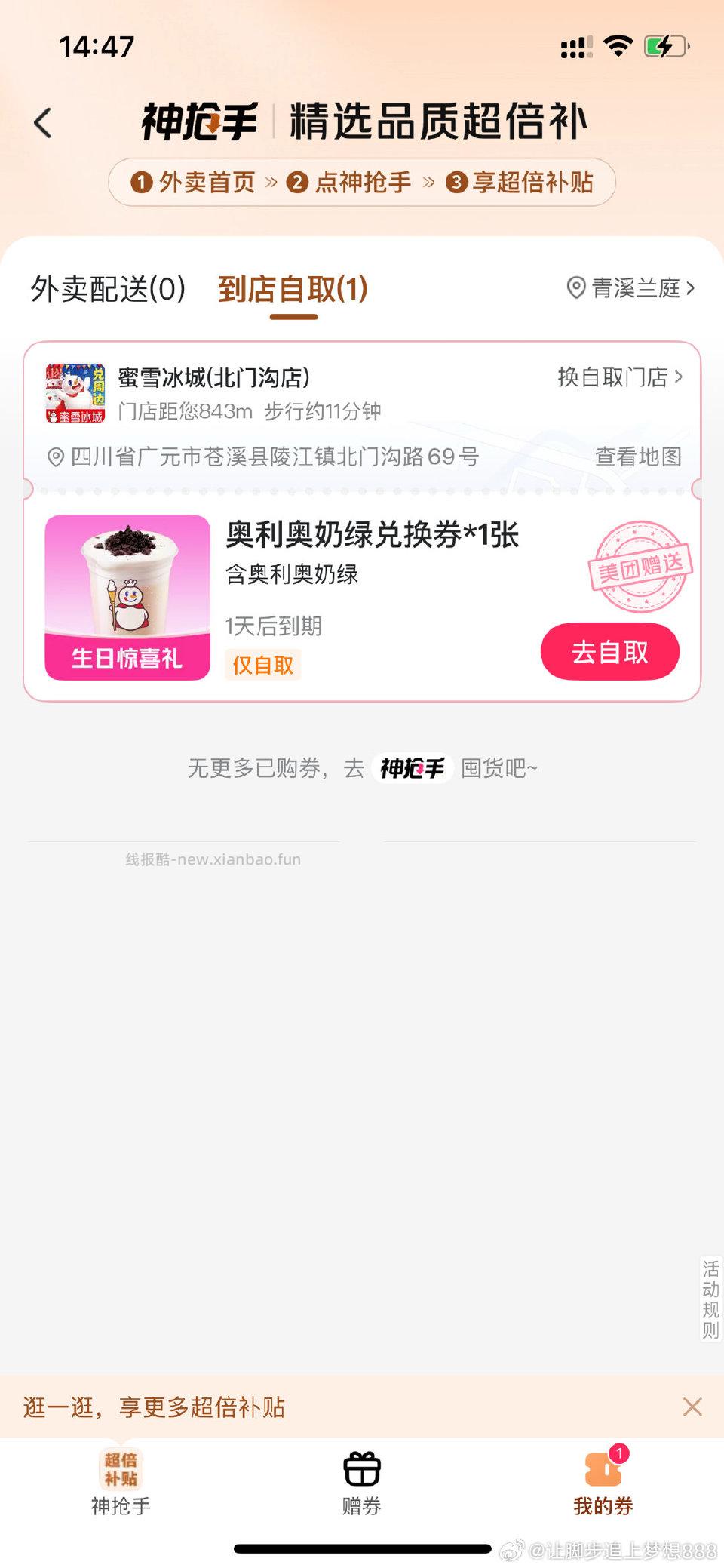Tap the 神抢手 pill in the empty-state text

point(412,767)
